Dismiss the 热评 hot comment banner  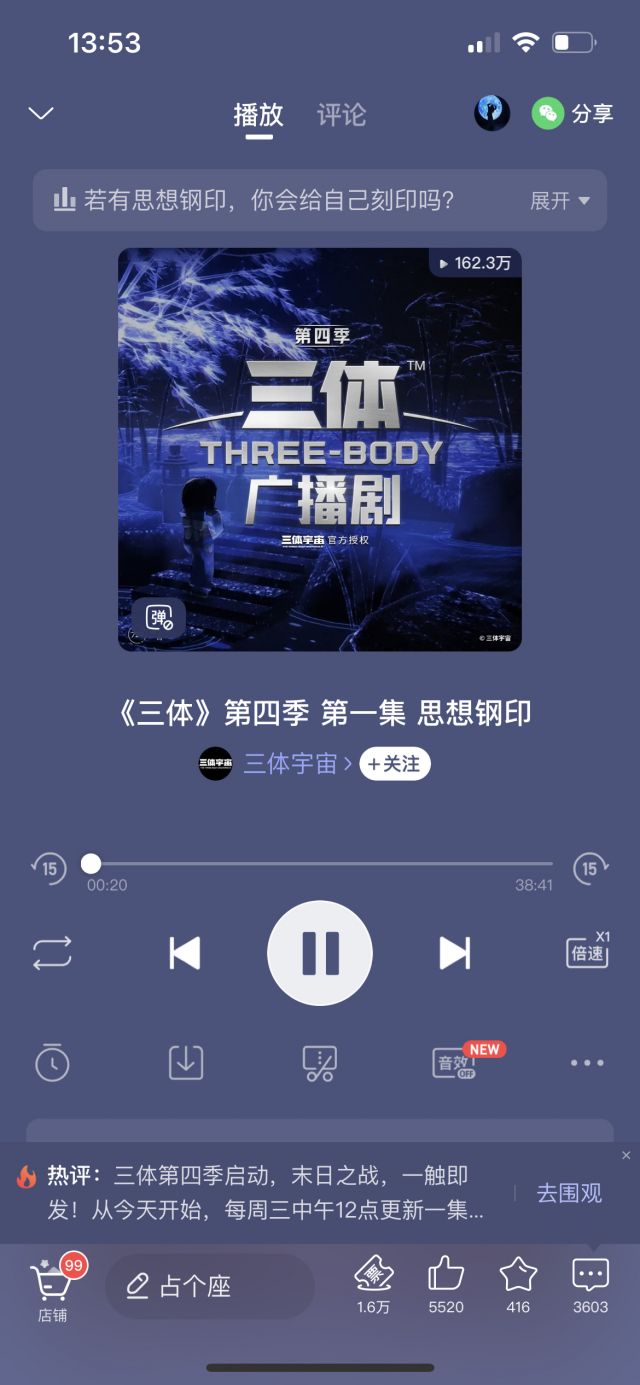pyautogui.click(x=626, y=1156)
